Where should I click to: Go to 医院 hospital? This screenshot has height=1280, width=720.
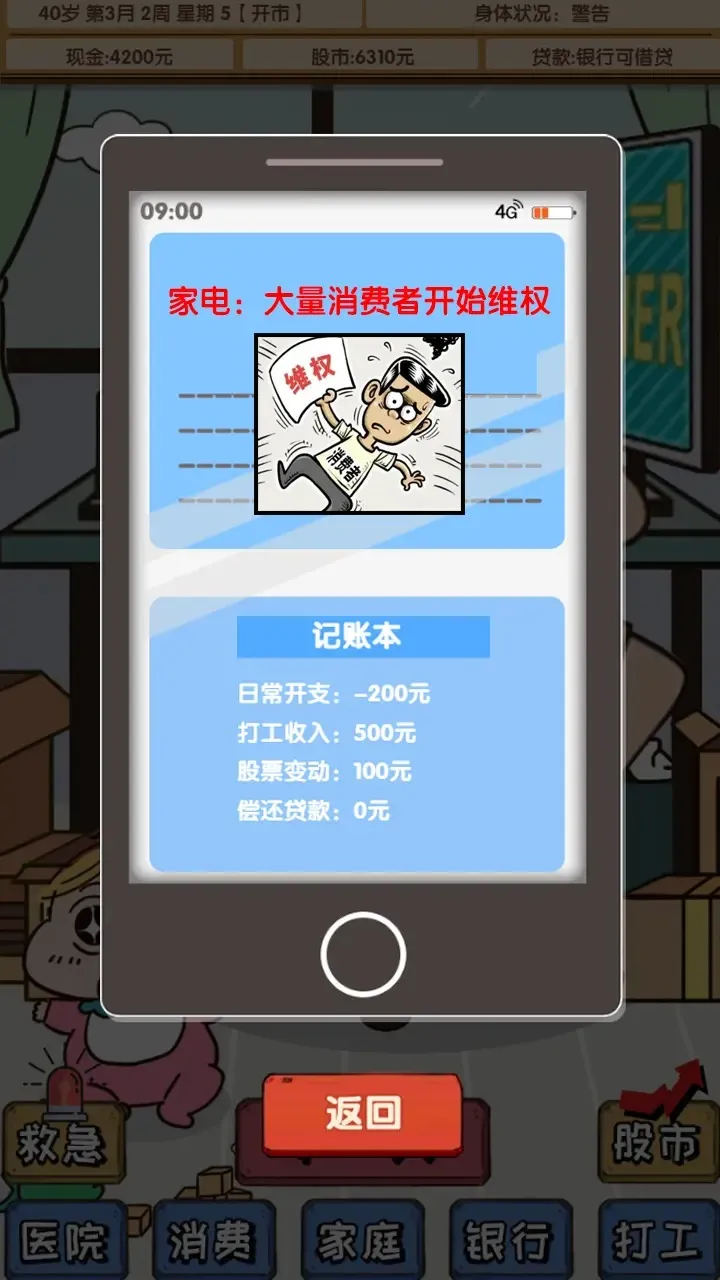click(x=63, y=1241)
